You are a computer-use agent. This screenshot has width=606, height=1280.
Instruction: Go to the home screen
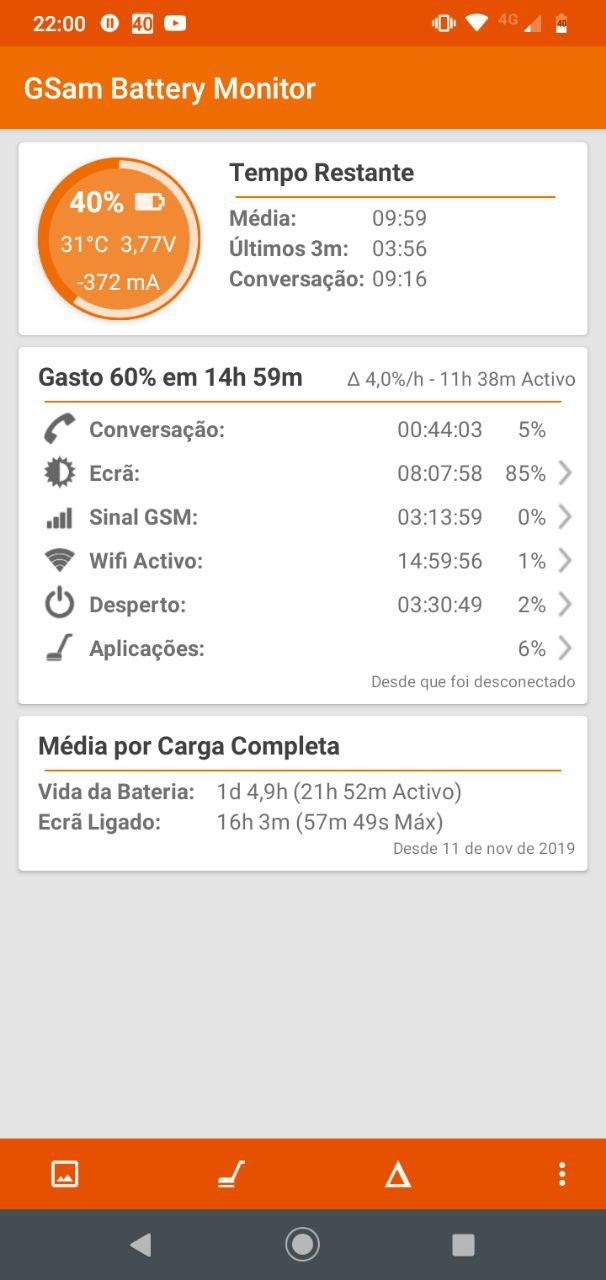(x=302, y=1244)
